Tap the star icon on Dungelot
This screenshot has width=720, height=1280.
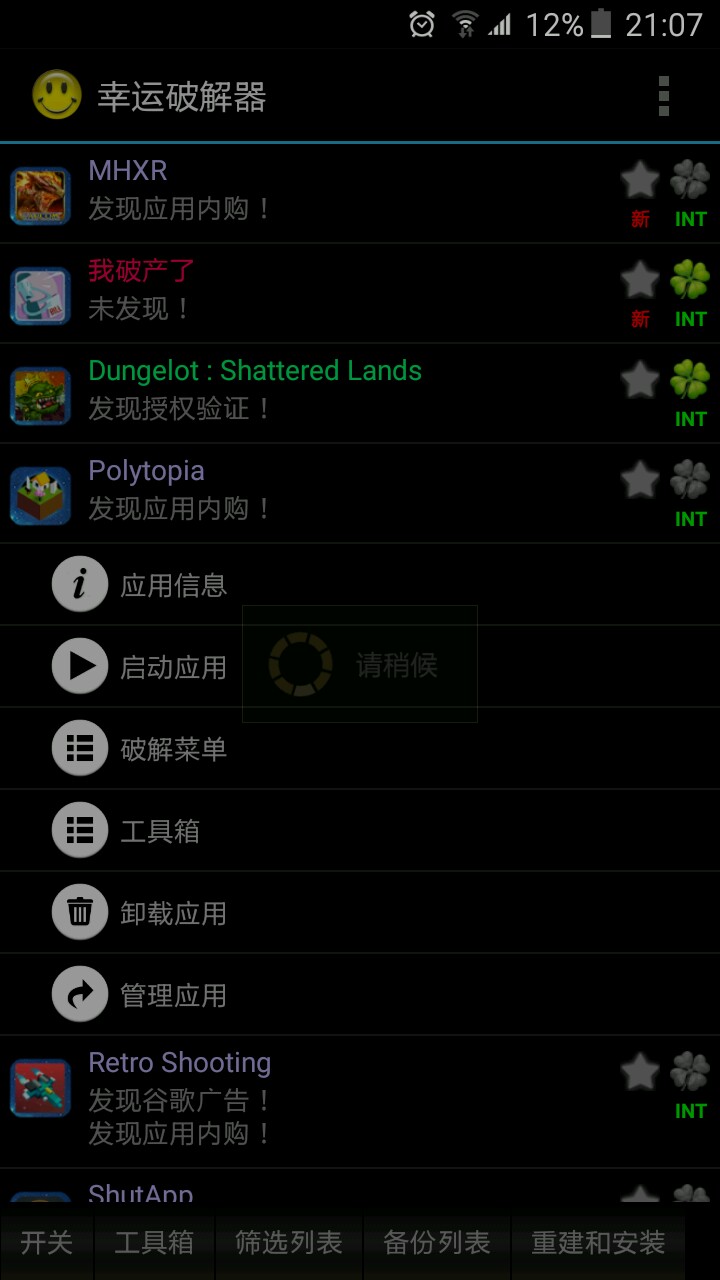[x=640, y=381]
